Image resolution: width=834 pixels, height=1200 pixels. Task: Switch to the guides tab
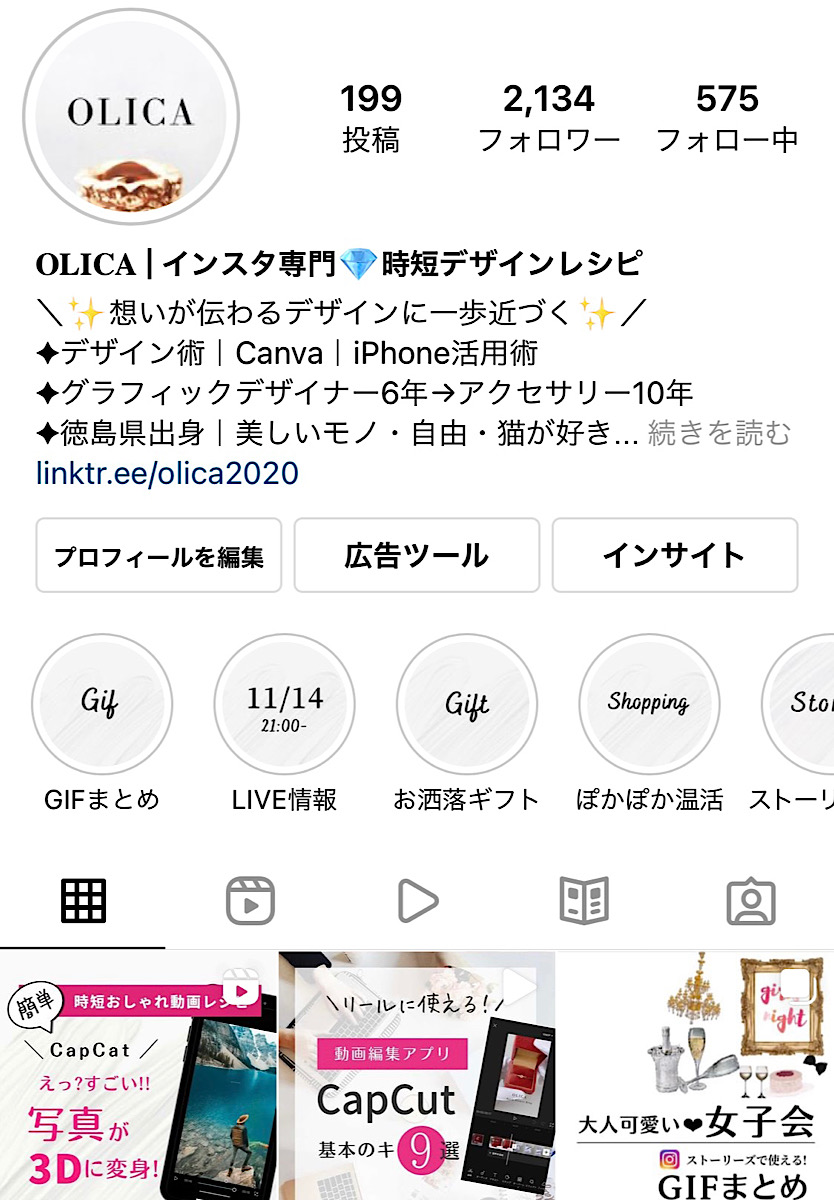[584, 901]
